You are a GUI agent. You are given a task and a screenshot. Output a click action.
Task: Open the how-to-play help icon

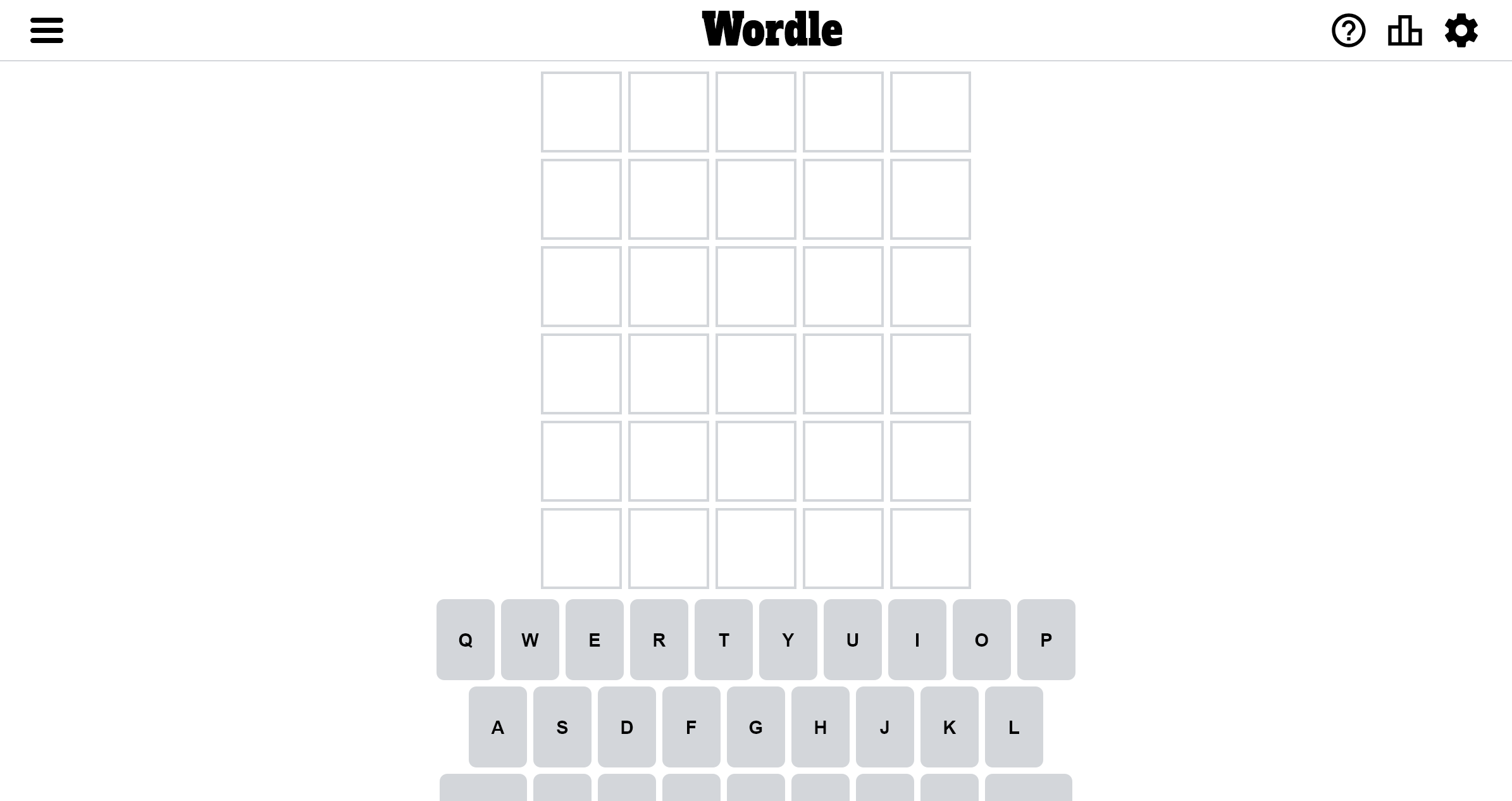point(1348,30)
